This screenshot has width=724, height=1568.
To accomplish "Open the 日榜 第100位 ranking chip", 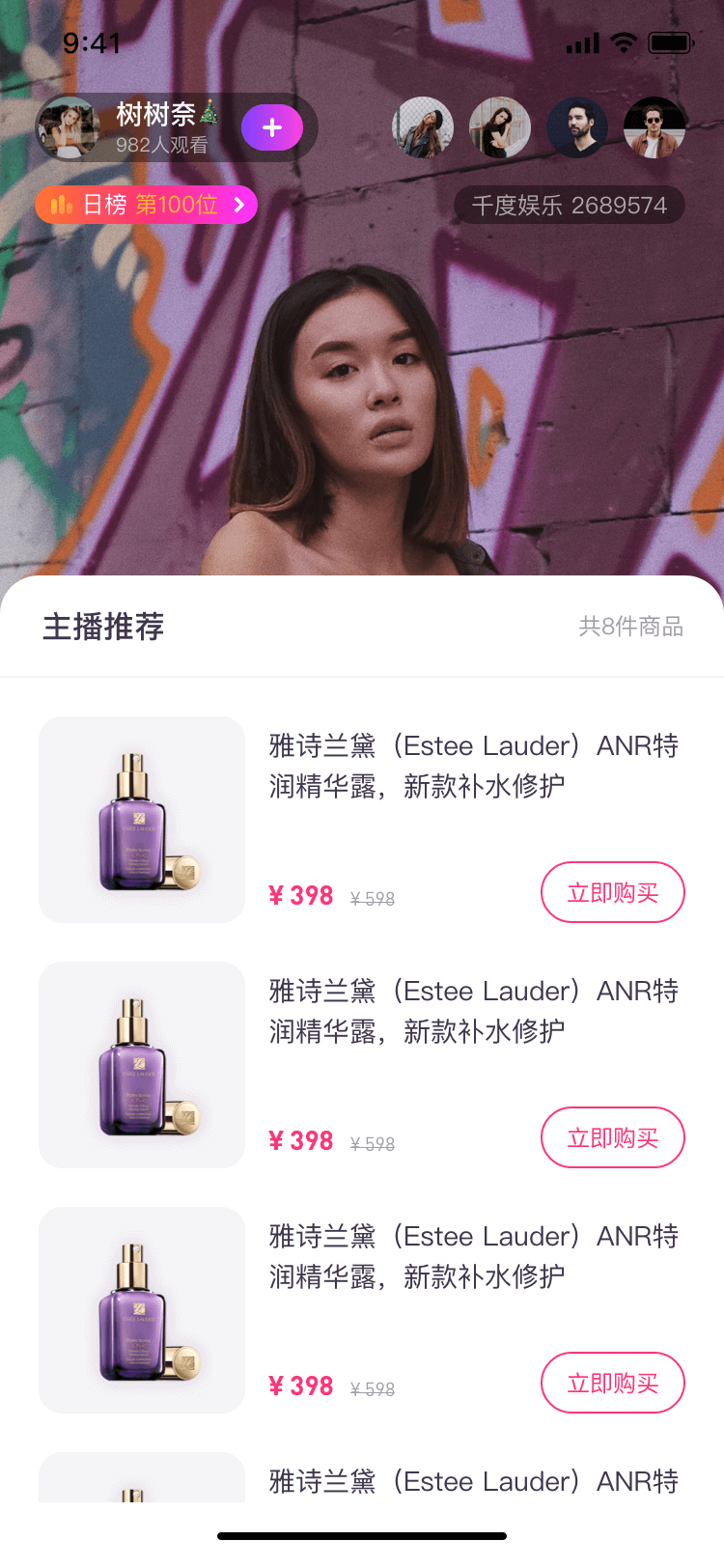I will 147,205.
